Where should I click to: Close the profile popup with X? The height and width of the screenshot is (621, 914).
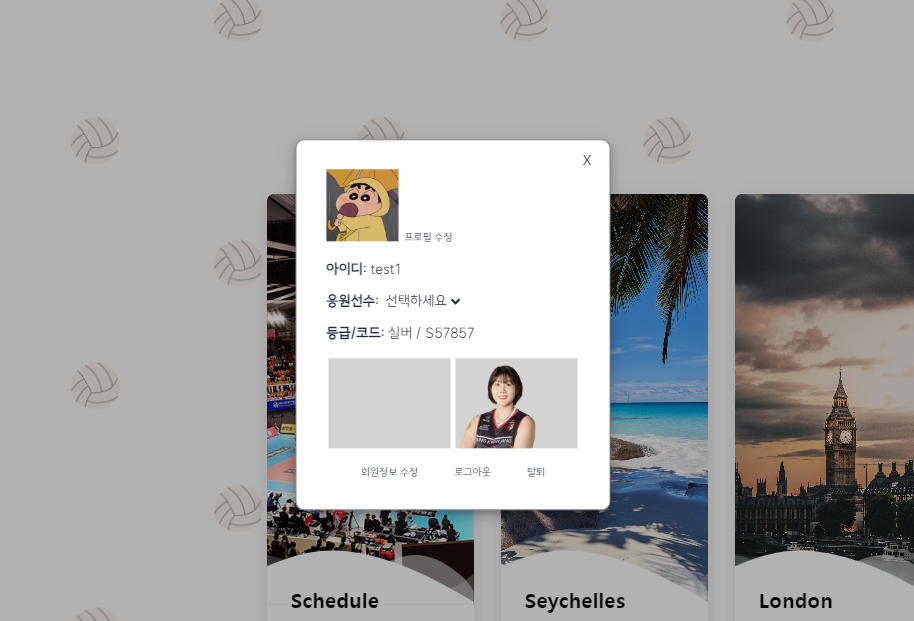coord(587,160)
